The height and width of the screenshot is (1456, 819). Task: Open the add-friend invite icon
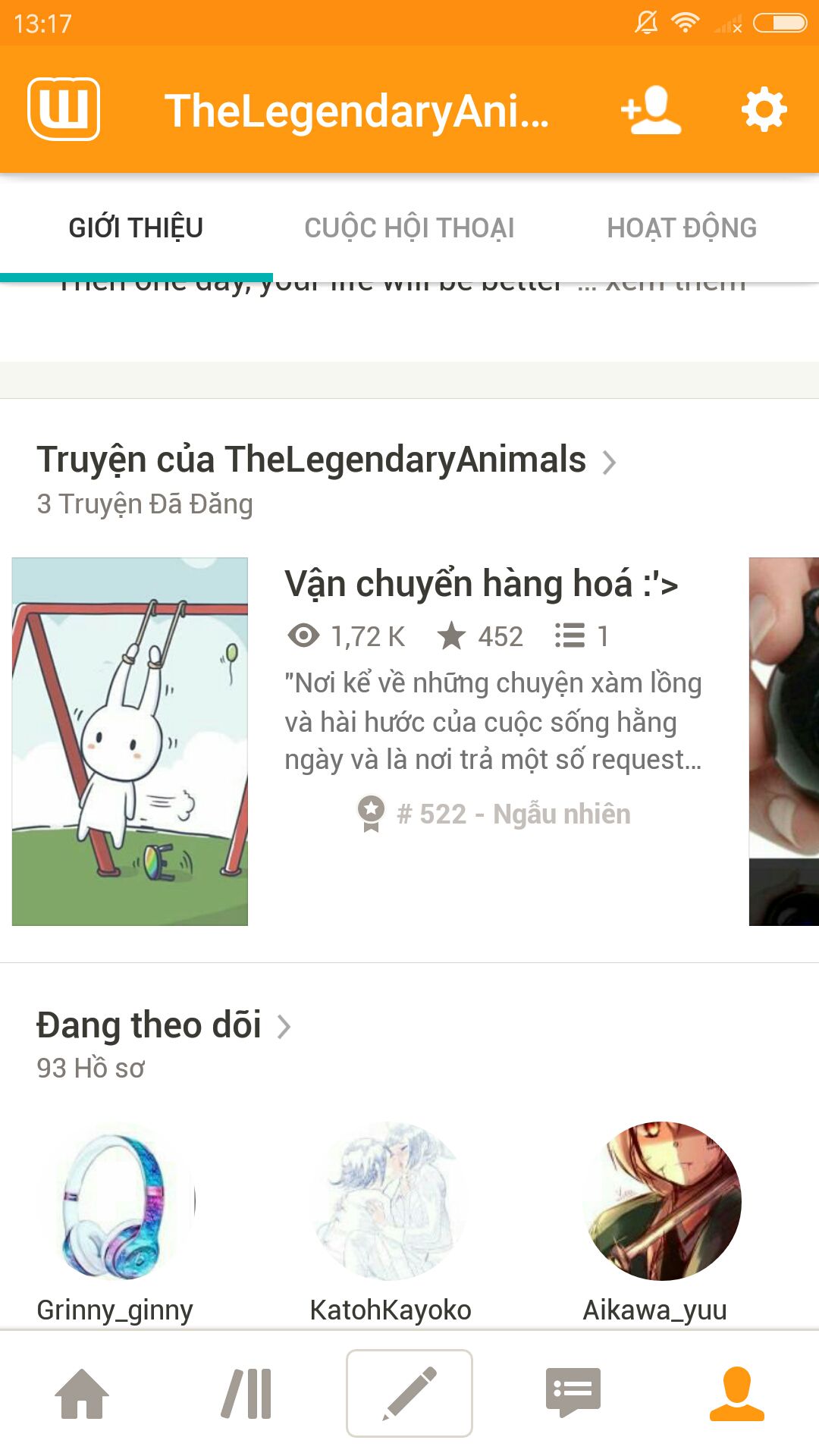point(651,111)
